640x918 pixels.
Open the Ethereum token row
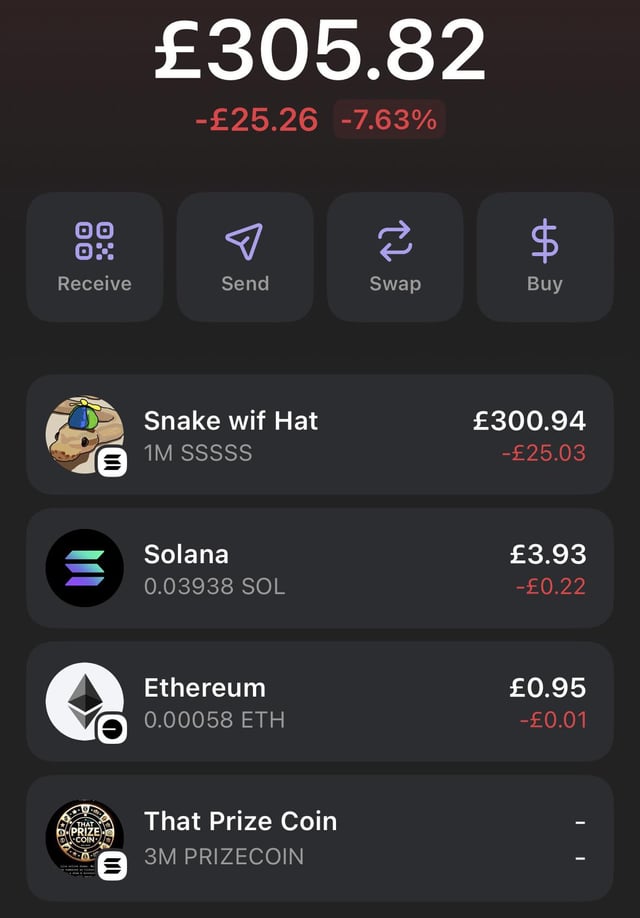319,703
